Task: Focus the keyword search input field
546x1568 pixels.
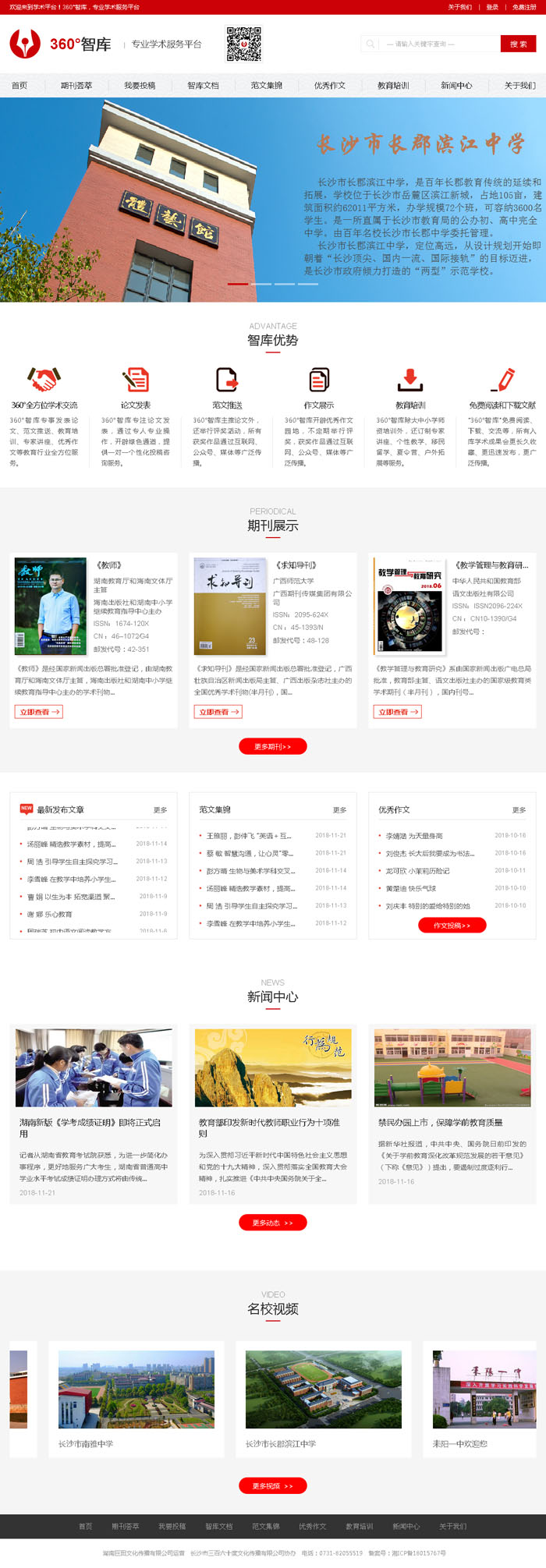Action: point(438,44)
